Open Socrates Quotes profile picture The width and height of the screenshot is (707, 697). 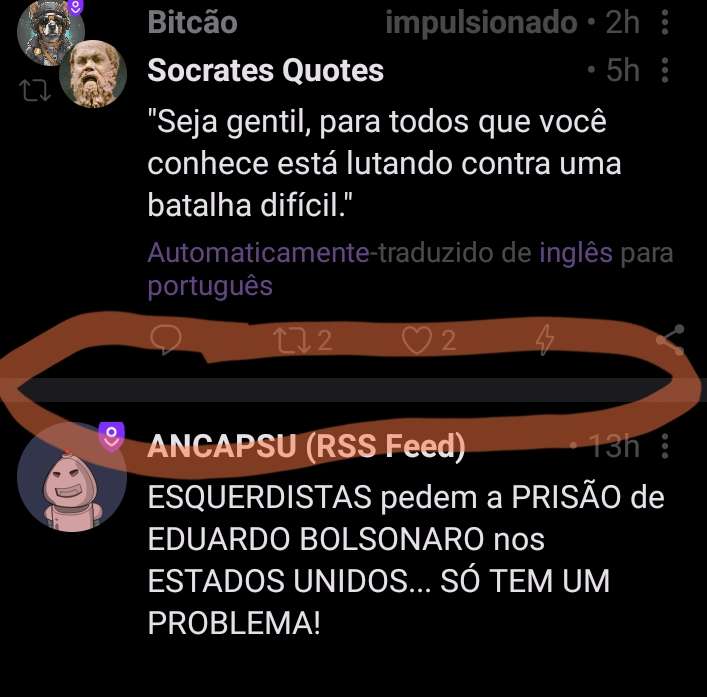coord(94,74)
